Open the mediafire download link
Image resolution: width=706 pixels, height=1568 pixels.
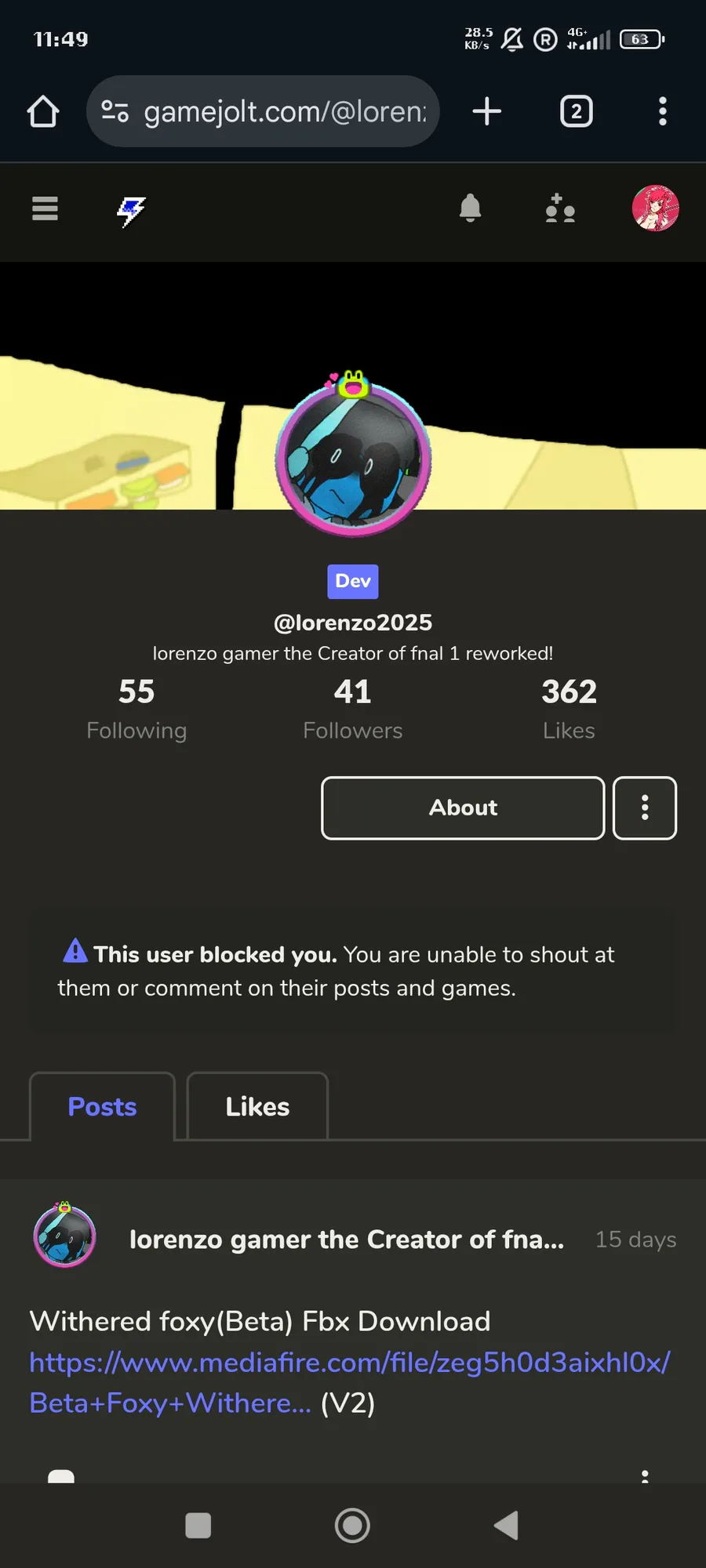(350, 1382)
